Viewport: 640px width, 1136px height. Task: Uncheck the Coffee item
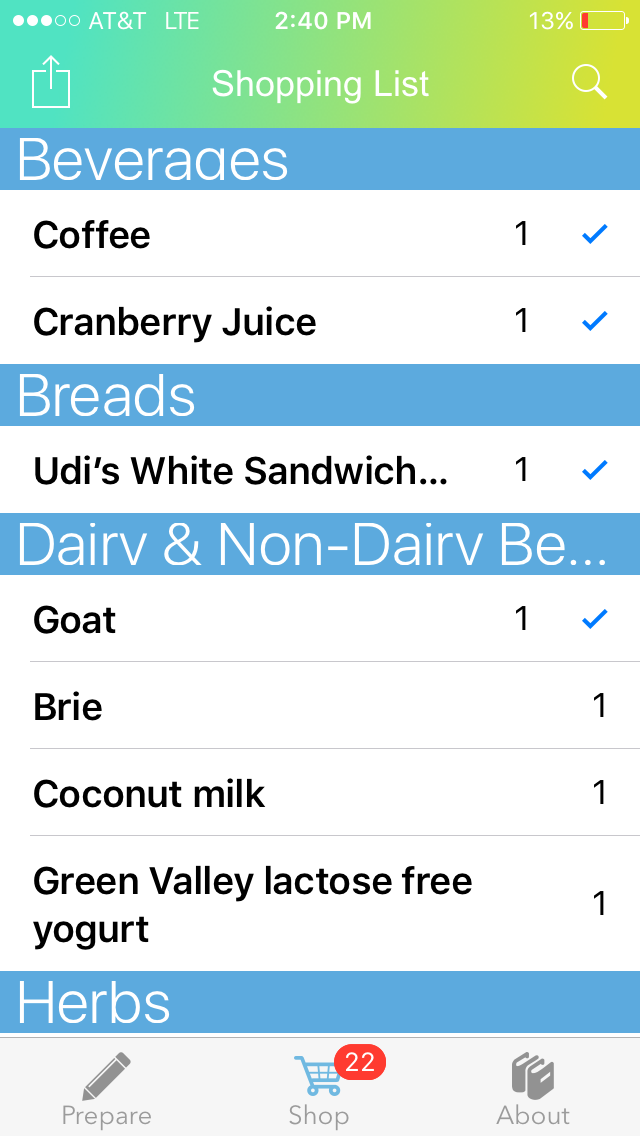594,234
